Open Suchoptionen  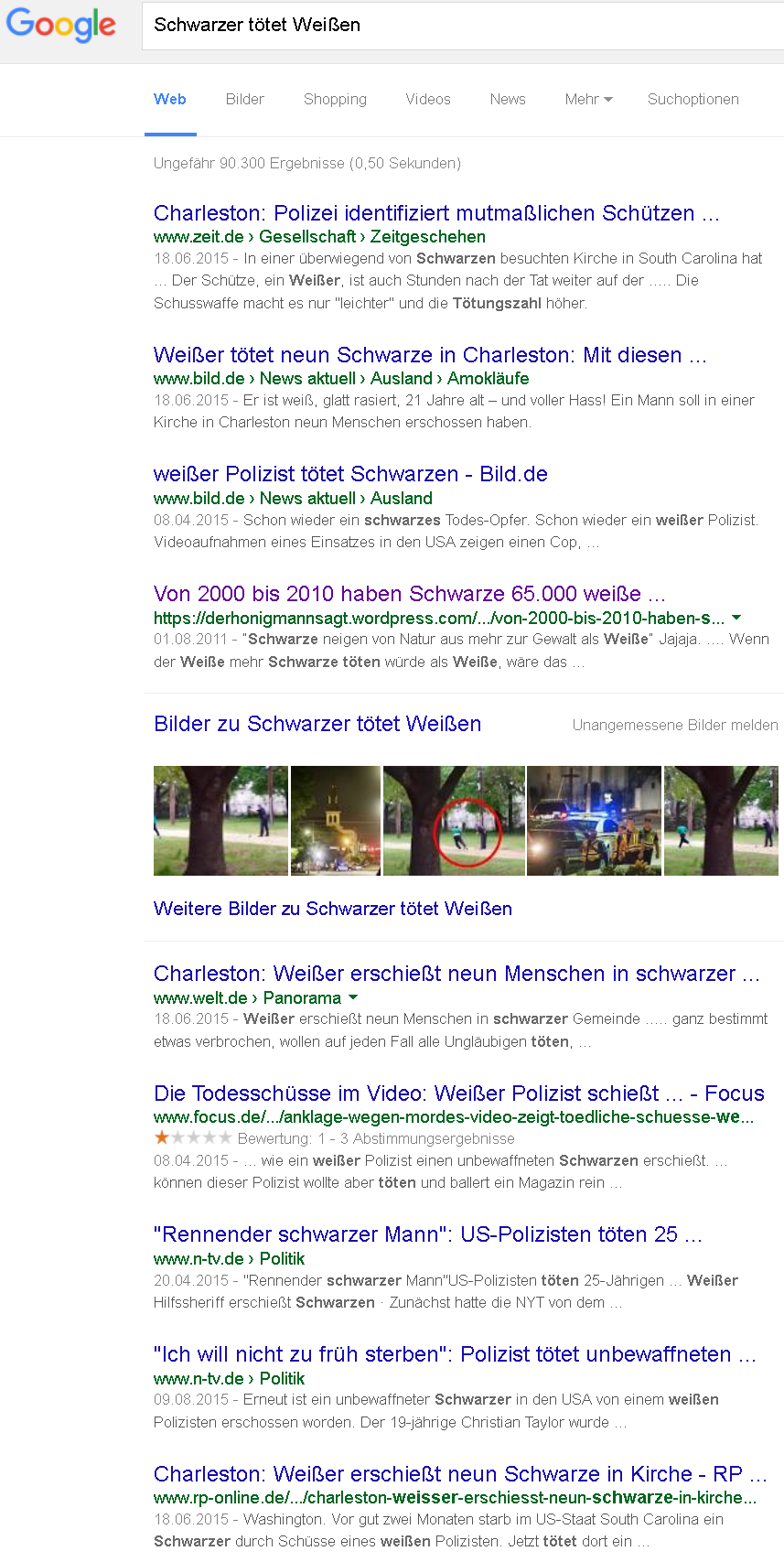[693, 99]
